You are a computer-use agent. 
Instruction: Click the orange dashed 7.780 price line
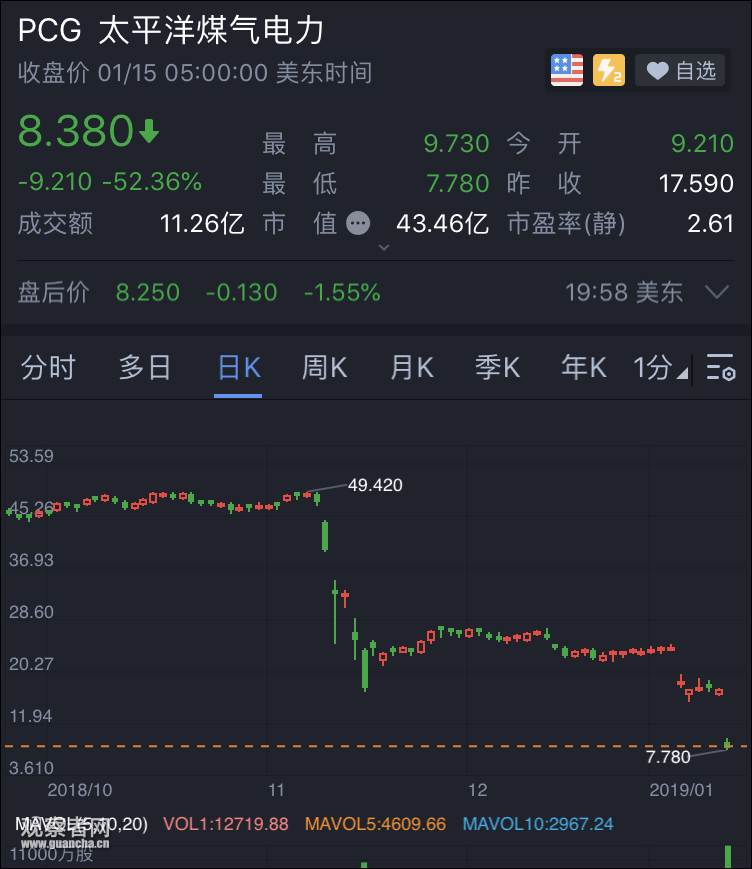pos(300,746)
